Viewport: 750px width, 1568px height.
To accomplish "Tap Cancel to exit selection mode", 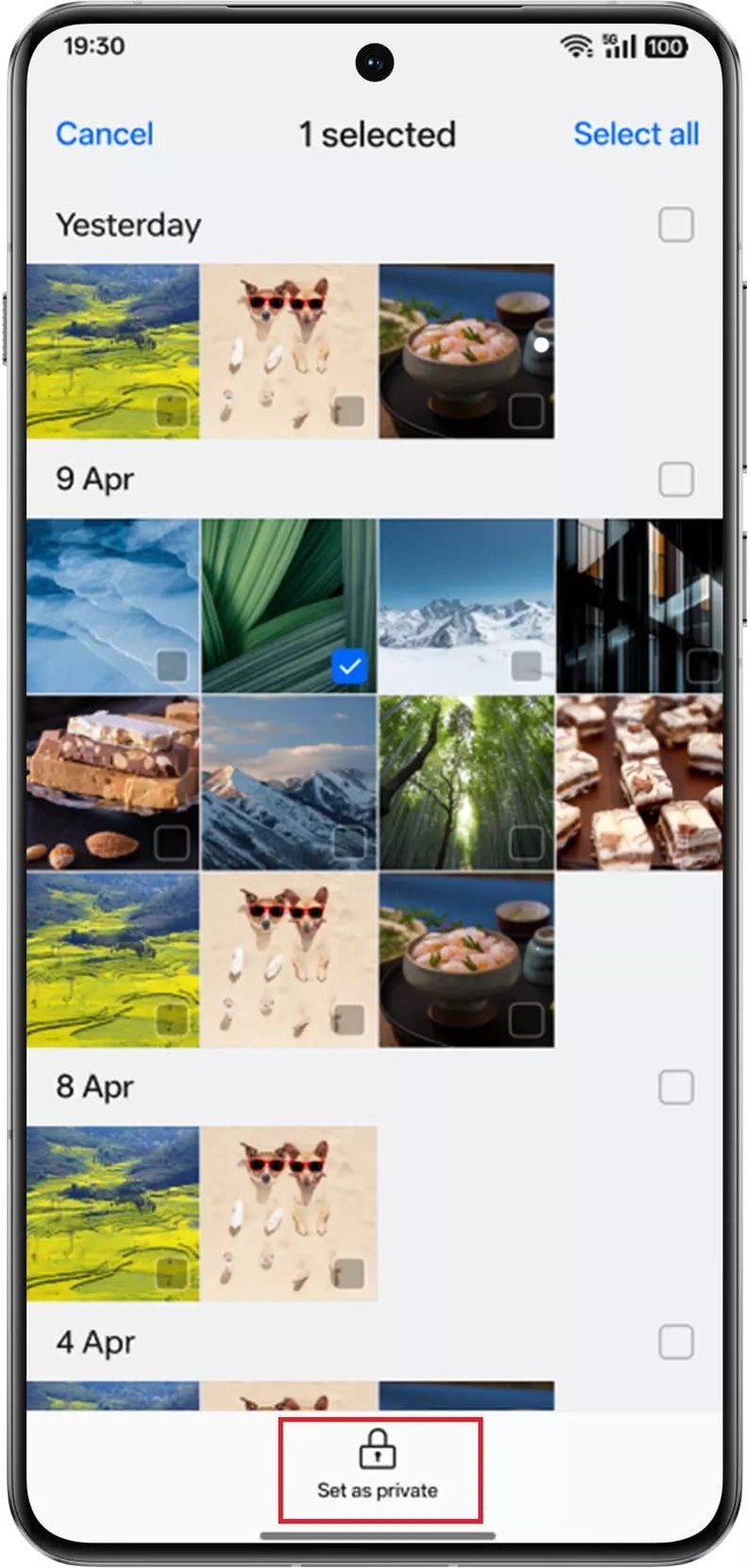I will pyautogui.click(x=104, y=134).
